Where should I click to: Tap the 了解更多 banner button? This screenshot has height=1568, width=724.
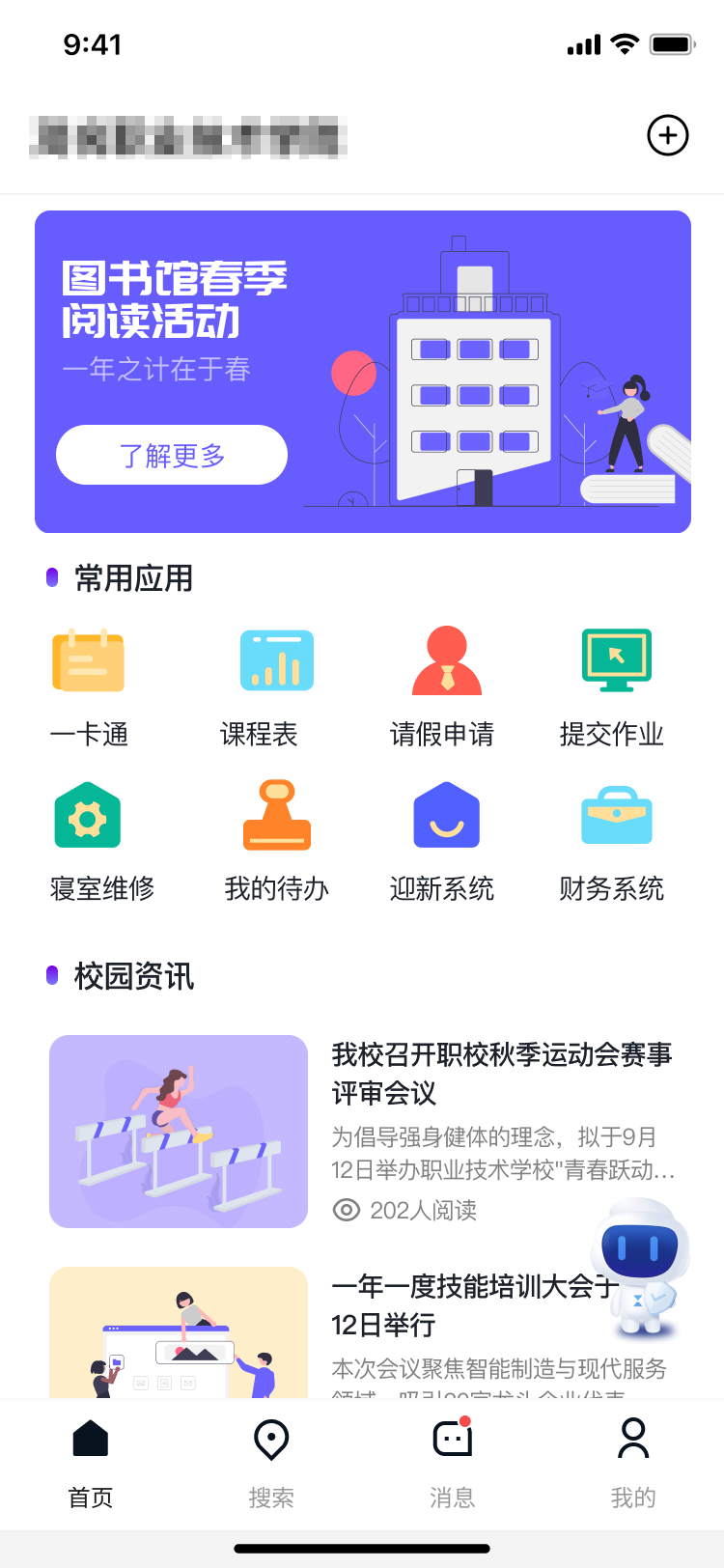171,454
